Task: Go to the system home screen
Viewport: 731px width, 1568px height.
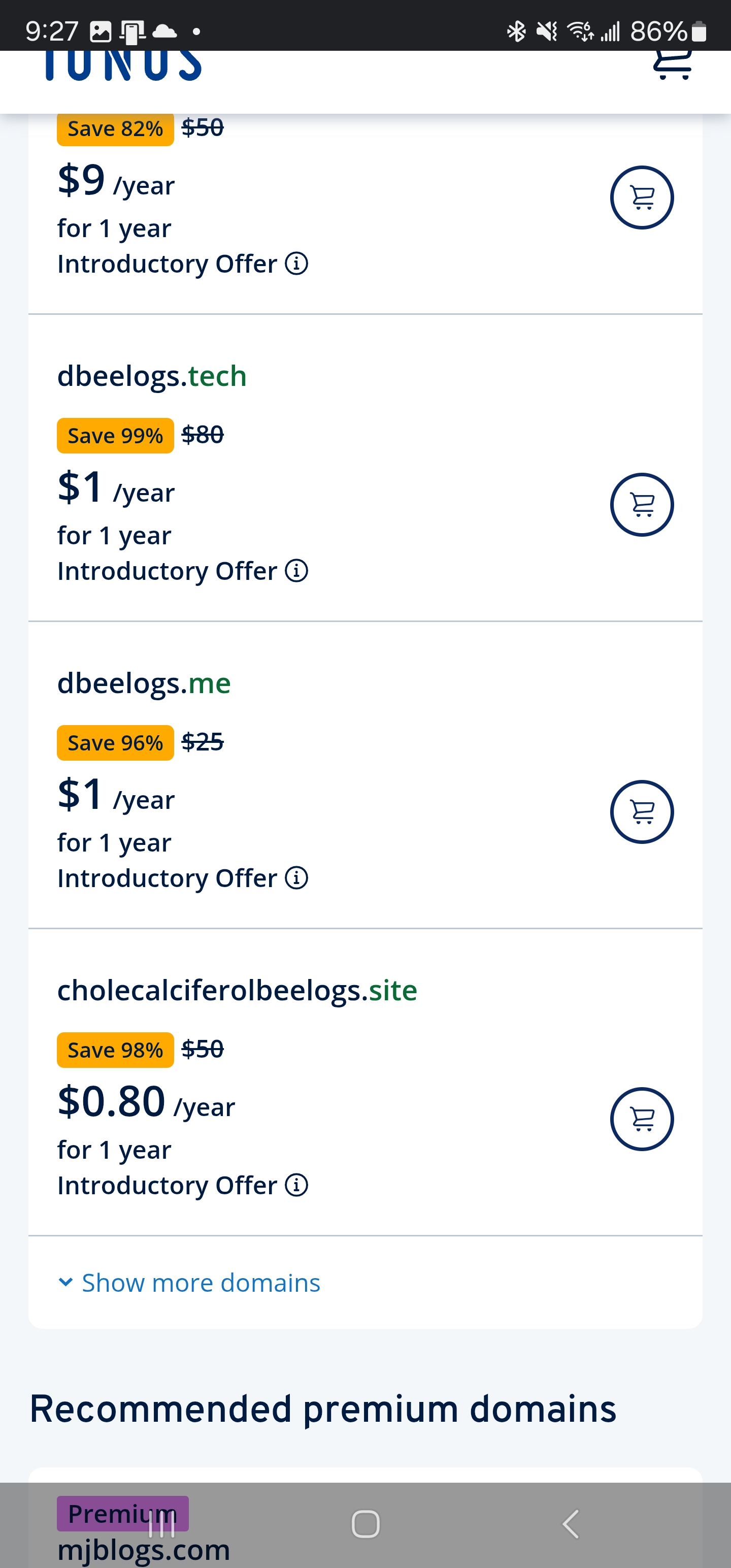Action: [x=365, y=1524]
